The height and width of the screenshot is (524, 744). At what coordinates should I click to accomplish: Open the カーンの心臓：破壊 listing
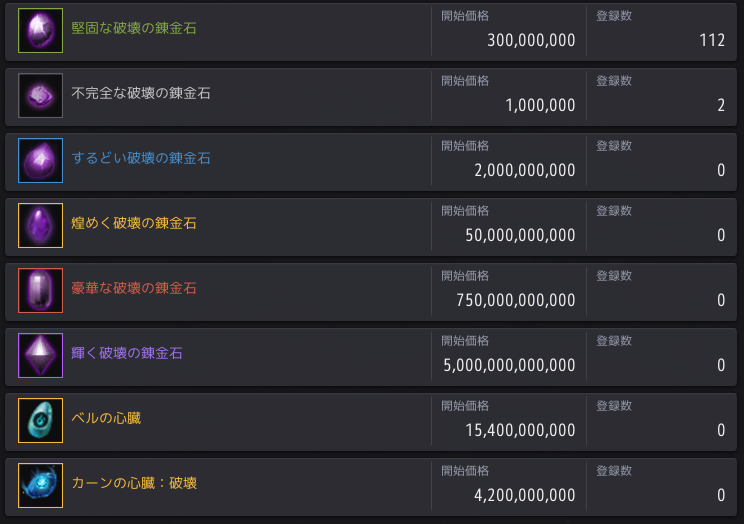click(134, 484)
